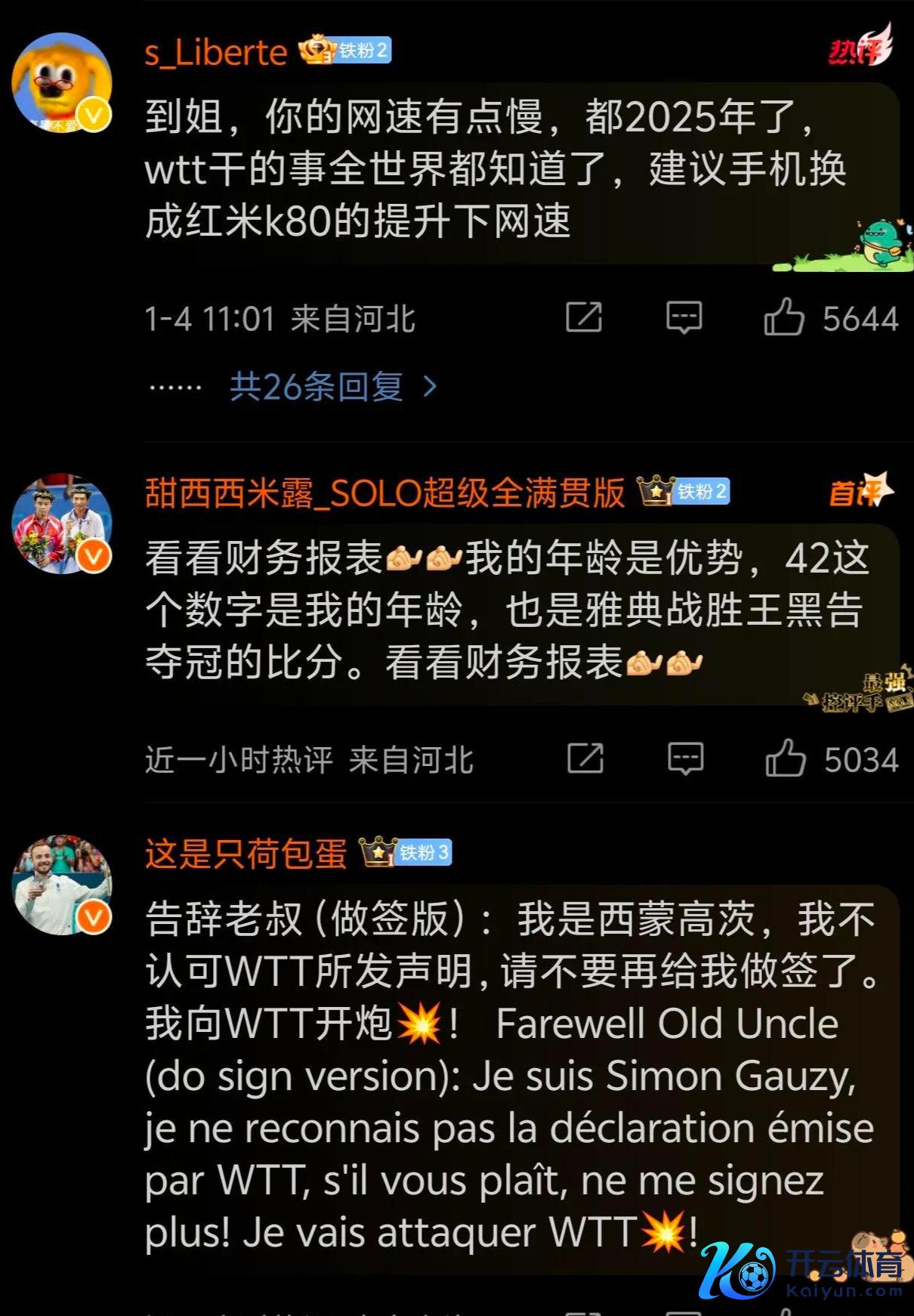Viewport: 914px width, 1316px height.
Task: Like the comment with 5034 likes
Action: point(786,758)
